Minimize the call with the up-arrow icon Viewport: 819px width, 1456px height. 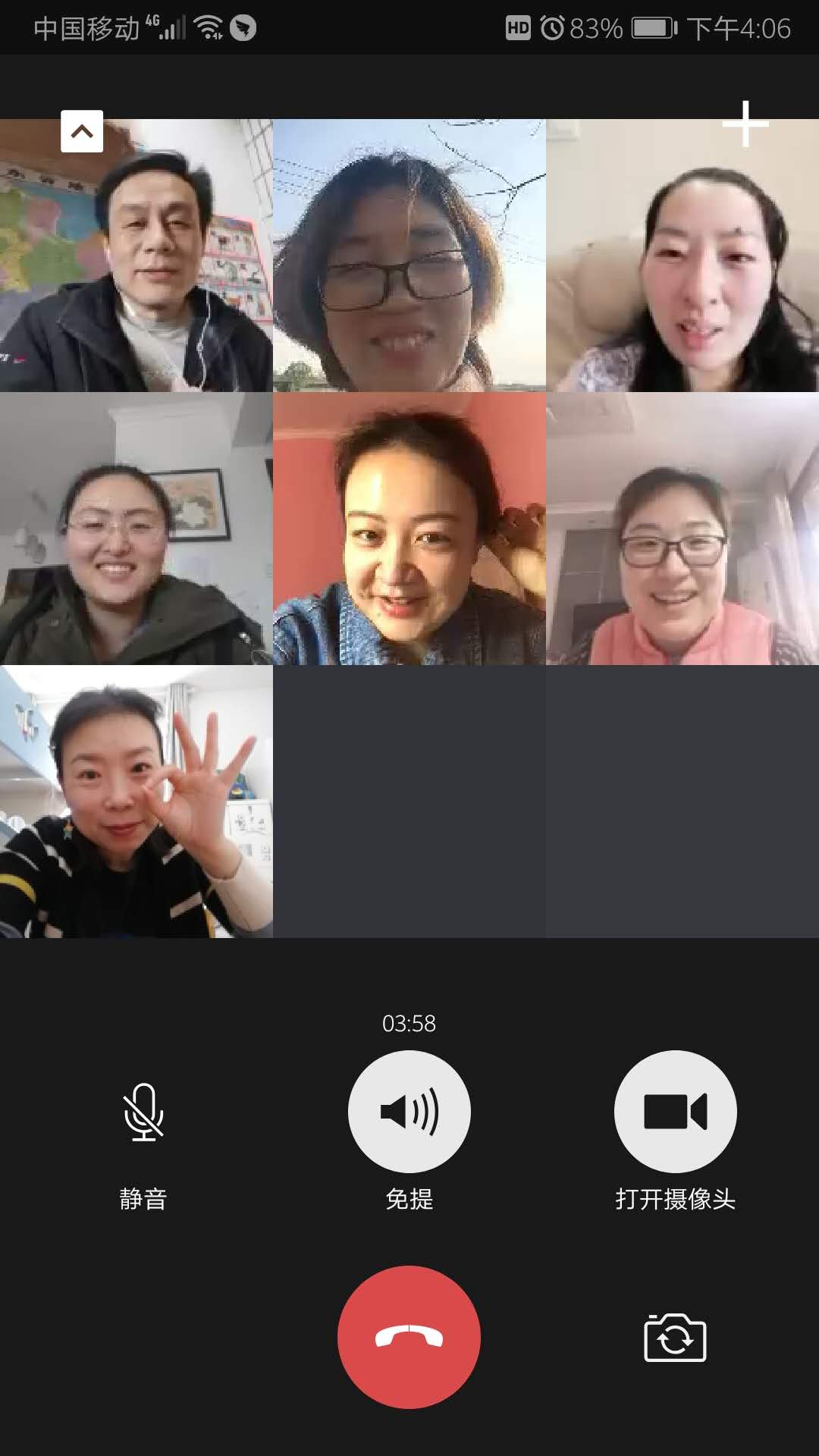tap(82, 131)
